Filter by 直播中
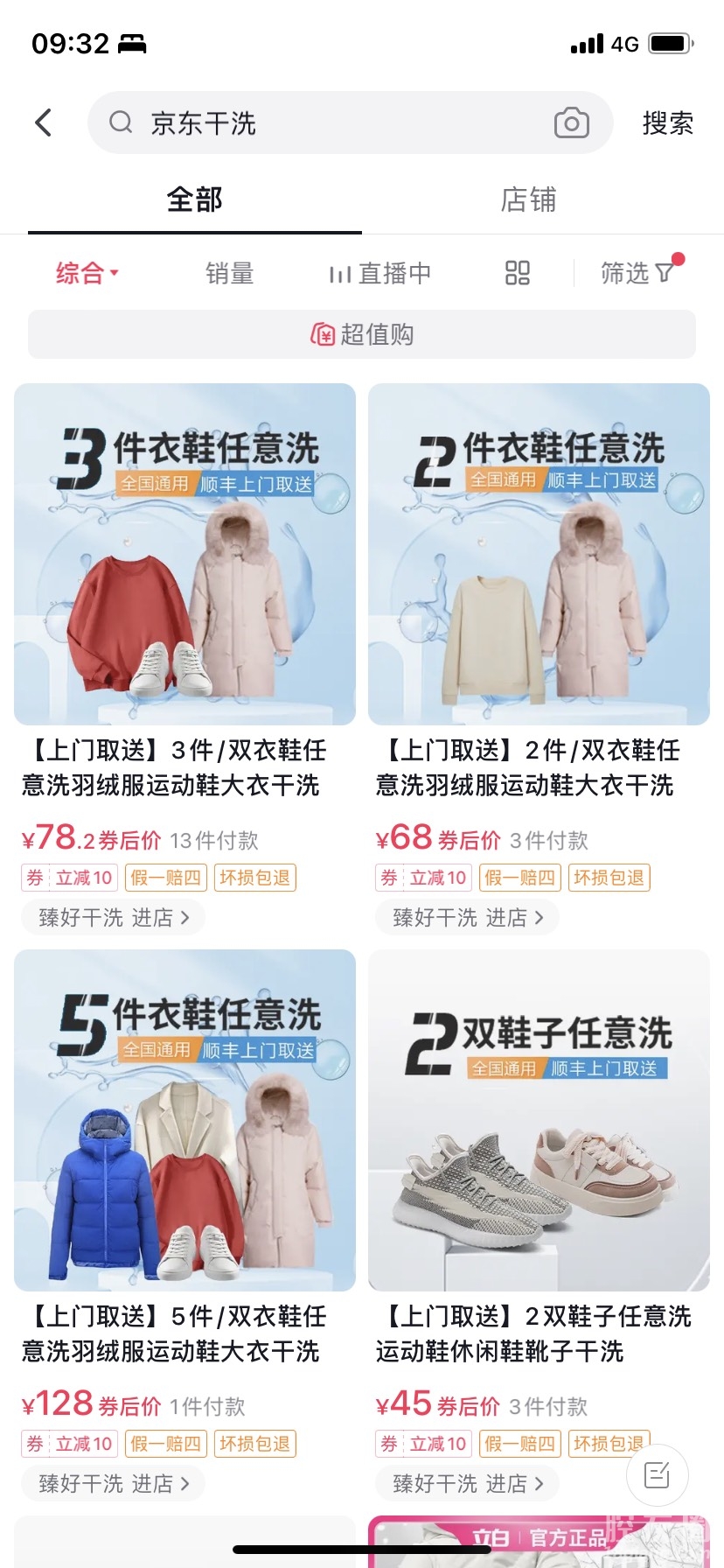 [x=380, y=273]
